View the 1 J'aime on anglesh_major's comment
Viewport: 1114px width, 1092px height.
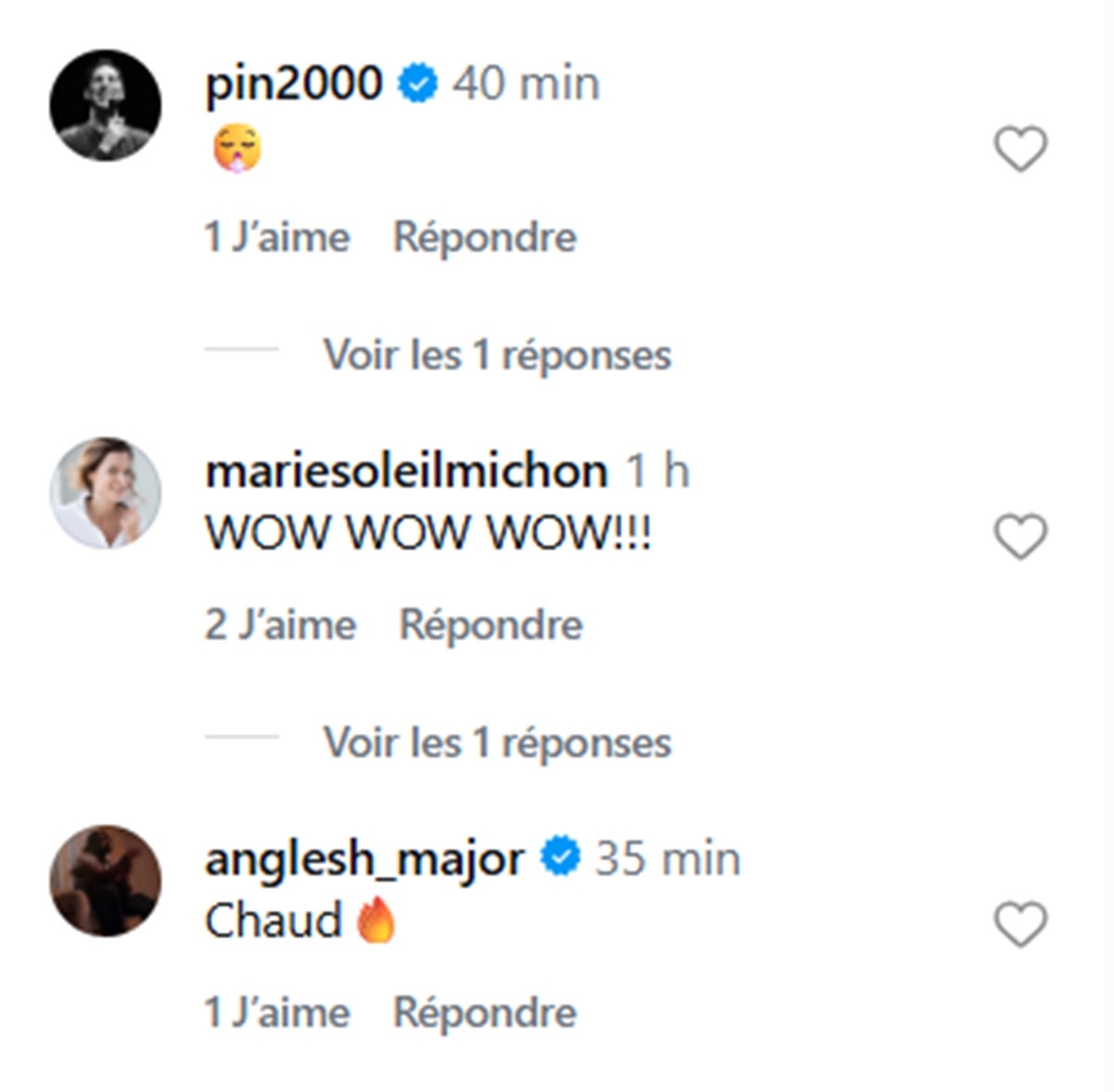tap(277, 1013)
